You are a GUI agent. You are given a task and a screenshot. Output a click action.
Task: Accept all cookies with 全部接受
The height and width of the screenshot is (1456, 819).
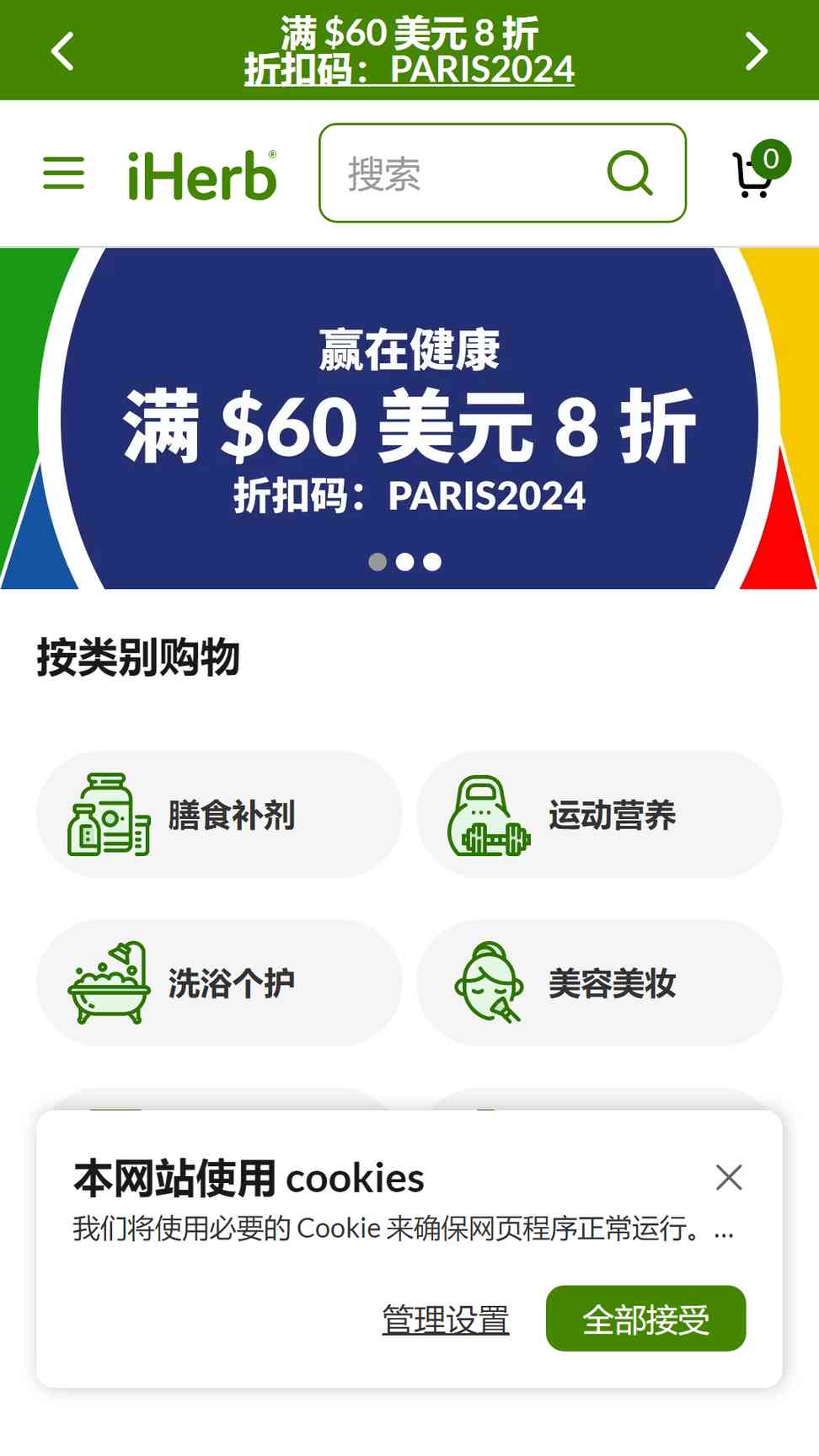coord(645,1319)
